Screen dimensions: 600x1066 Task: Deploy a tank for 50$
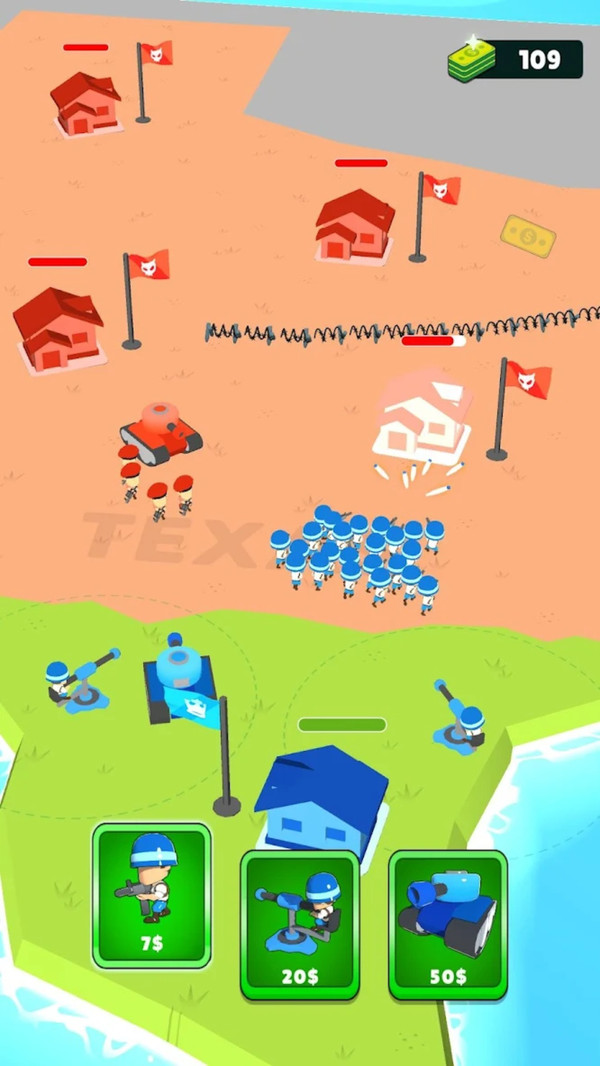(x=448, y=925)
